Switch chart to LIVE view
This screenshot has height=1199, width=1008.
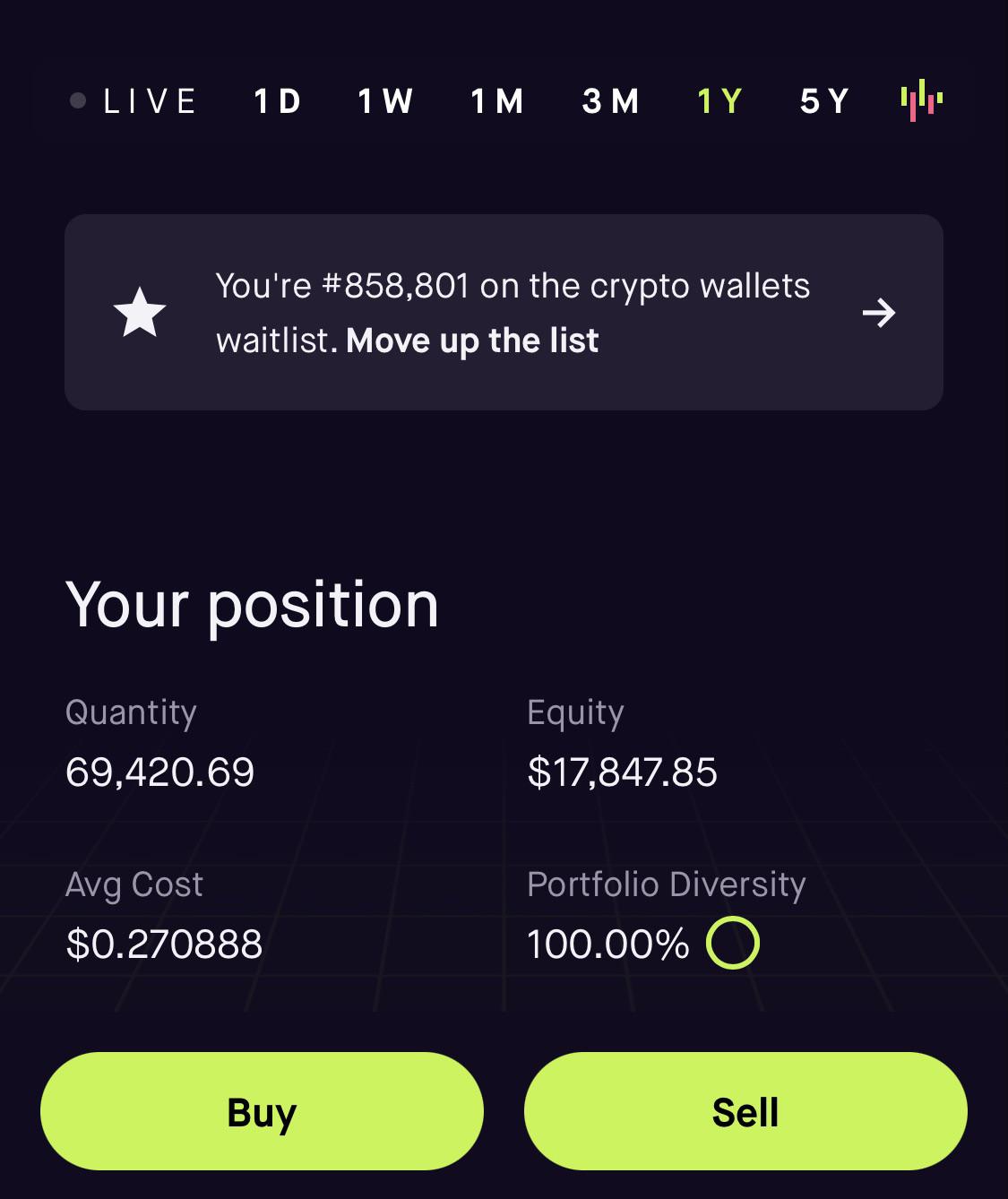click(134, 101)
